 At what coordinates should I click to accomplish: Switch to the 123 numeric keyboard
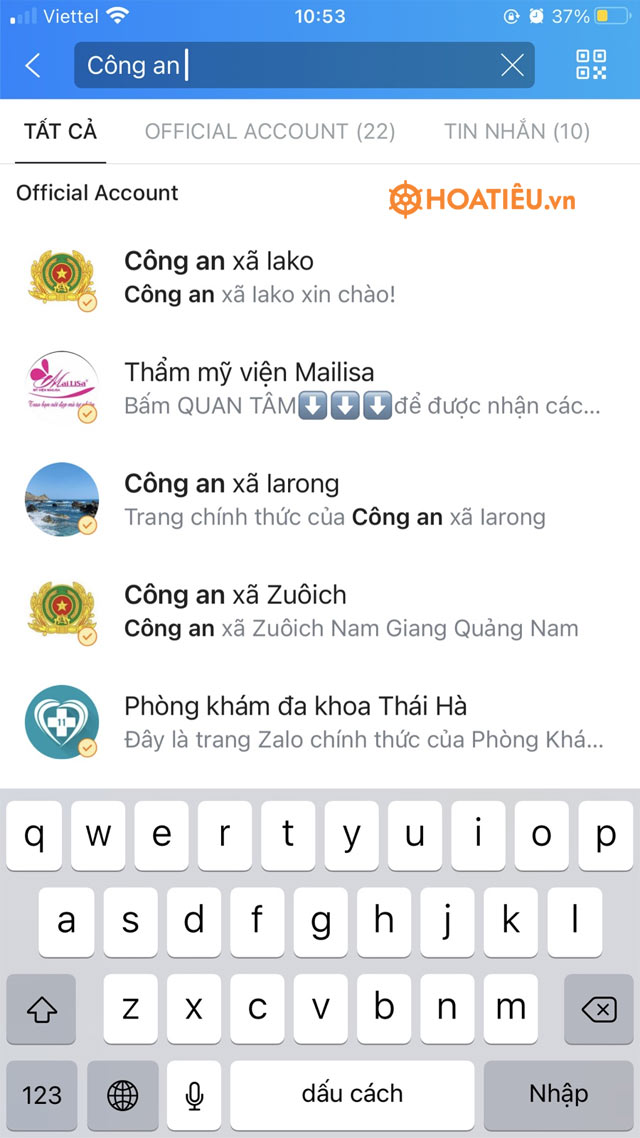coord(41,1095)
